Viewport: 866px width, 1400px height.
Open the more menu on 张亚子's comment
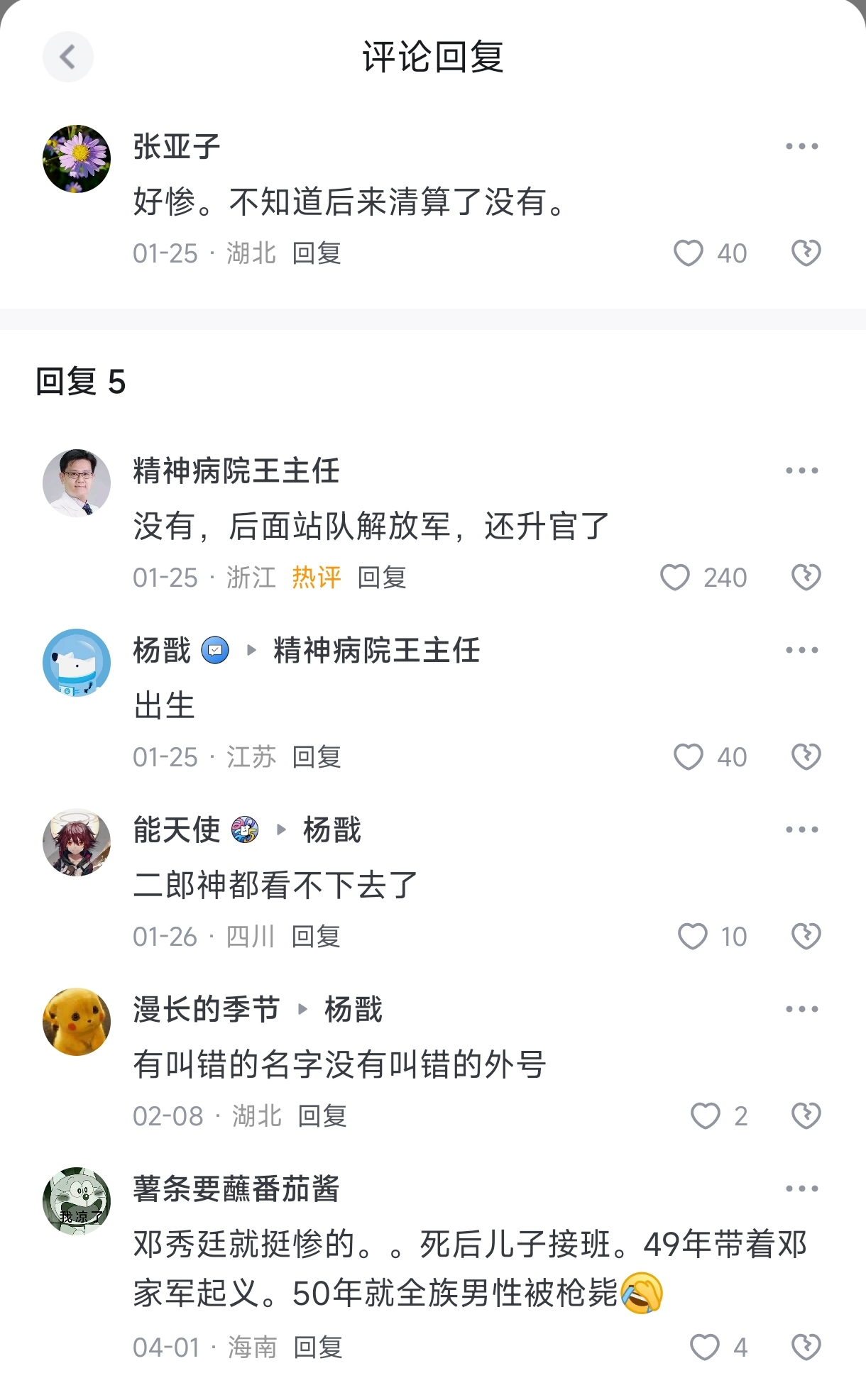(x=802, y=146)
